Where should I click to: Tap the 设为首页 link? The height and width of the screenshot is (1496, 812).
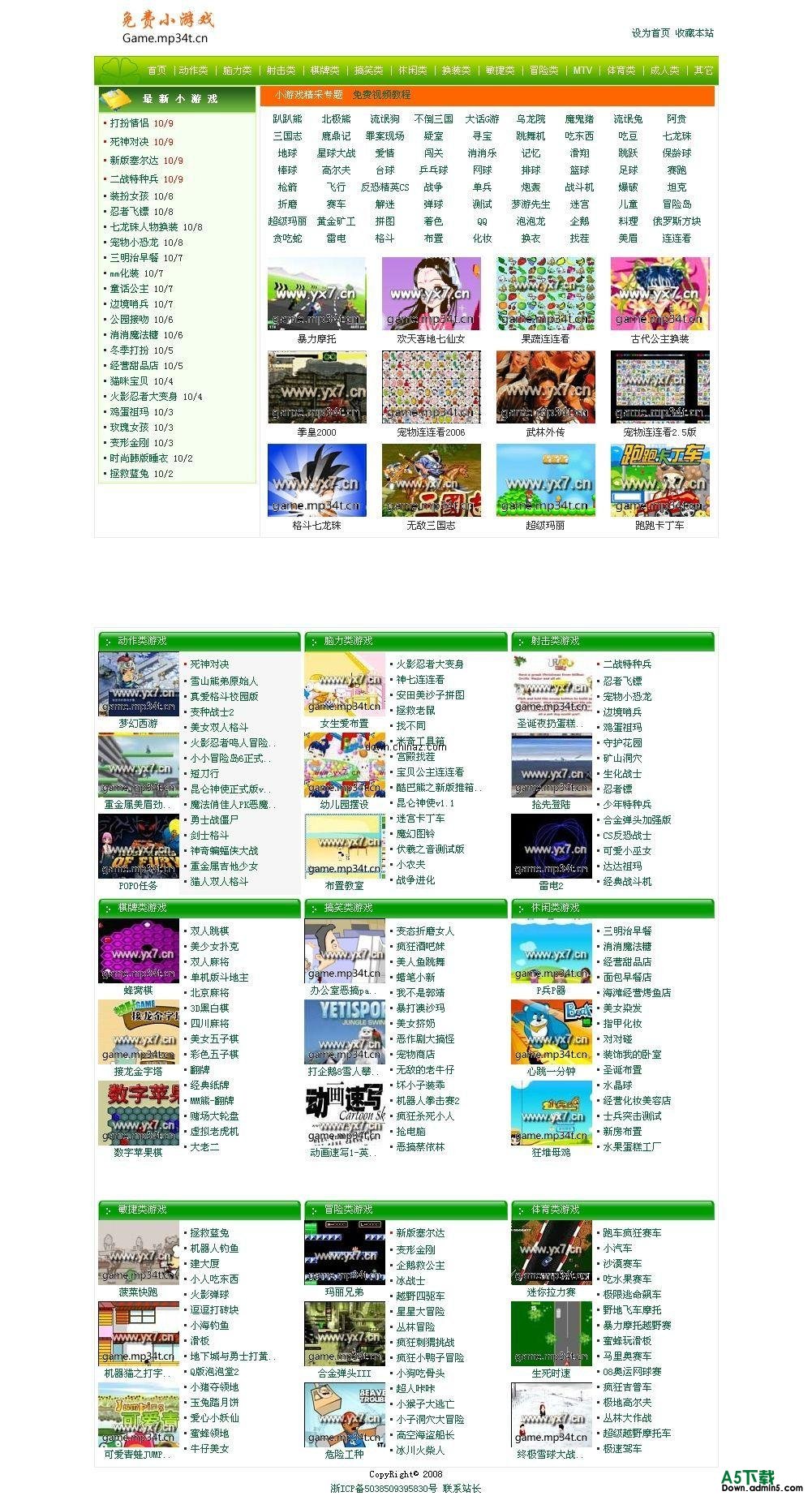(x=651, y=33)
